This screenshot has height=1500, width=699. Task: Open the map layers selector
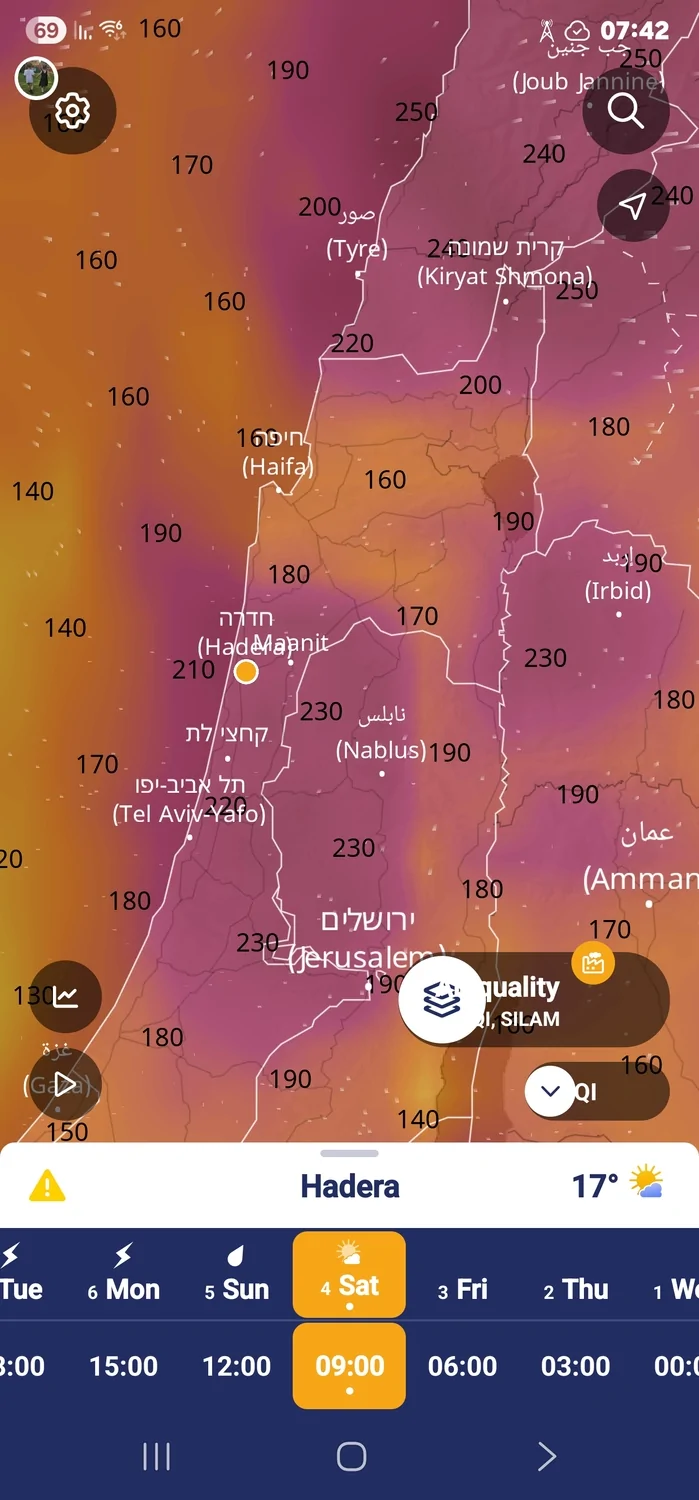pos(442,1000)
